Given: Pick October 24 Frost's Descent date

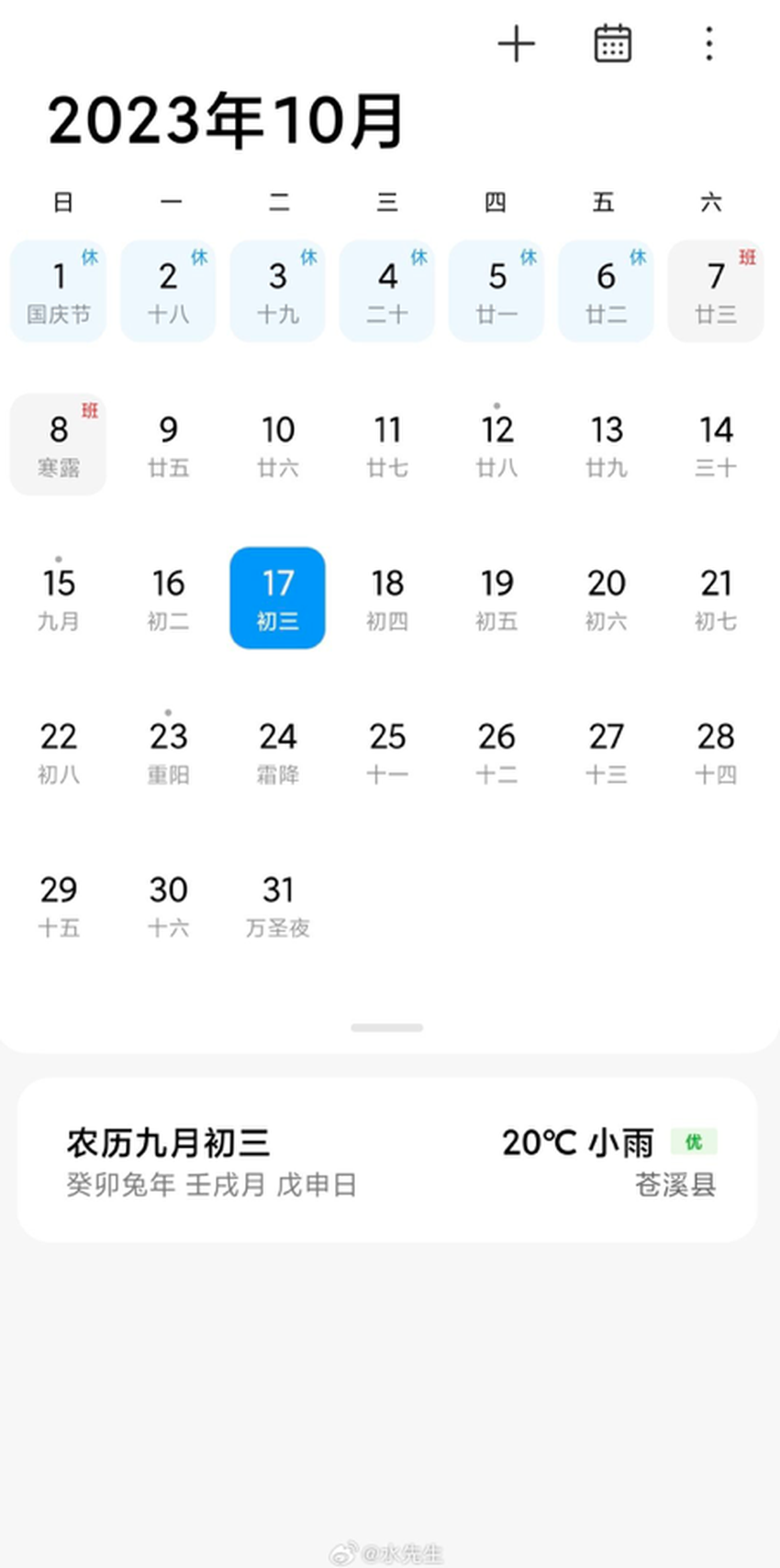Looking at the screenshot, I should [x=277, y=751].
